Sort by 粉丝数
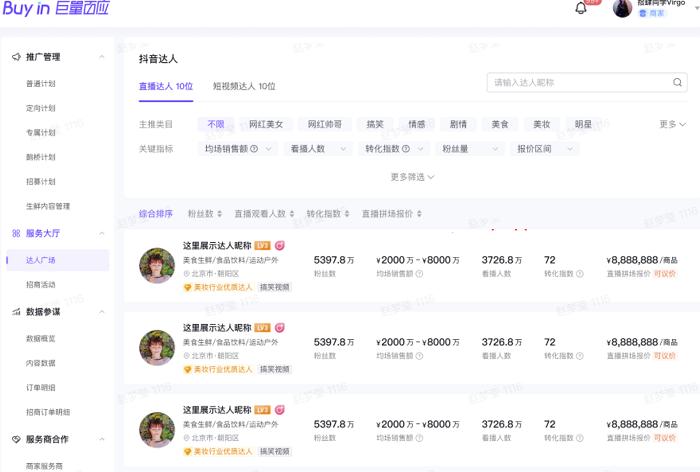 pos(206,214)
